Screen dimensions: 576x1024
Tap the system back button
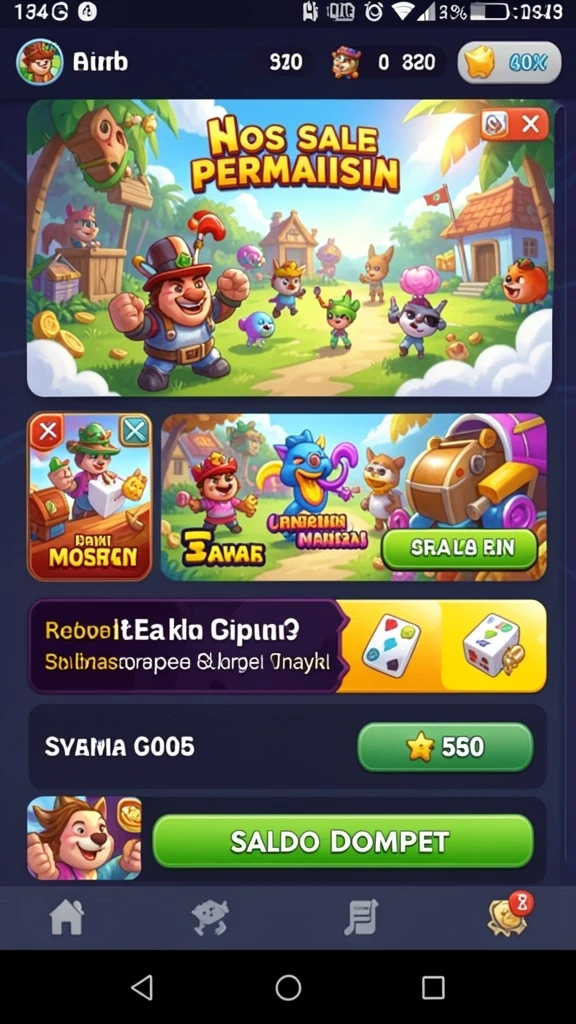pos(142,987)
